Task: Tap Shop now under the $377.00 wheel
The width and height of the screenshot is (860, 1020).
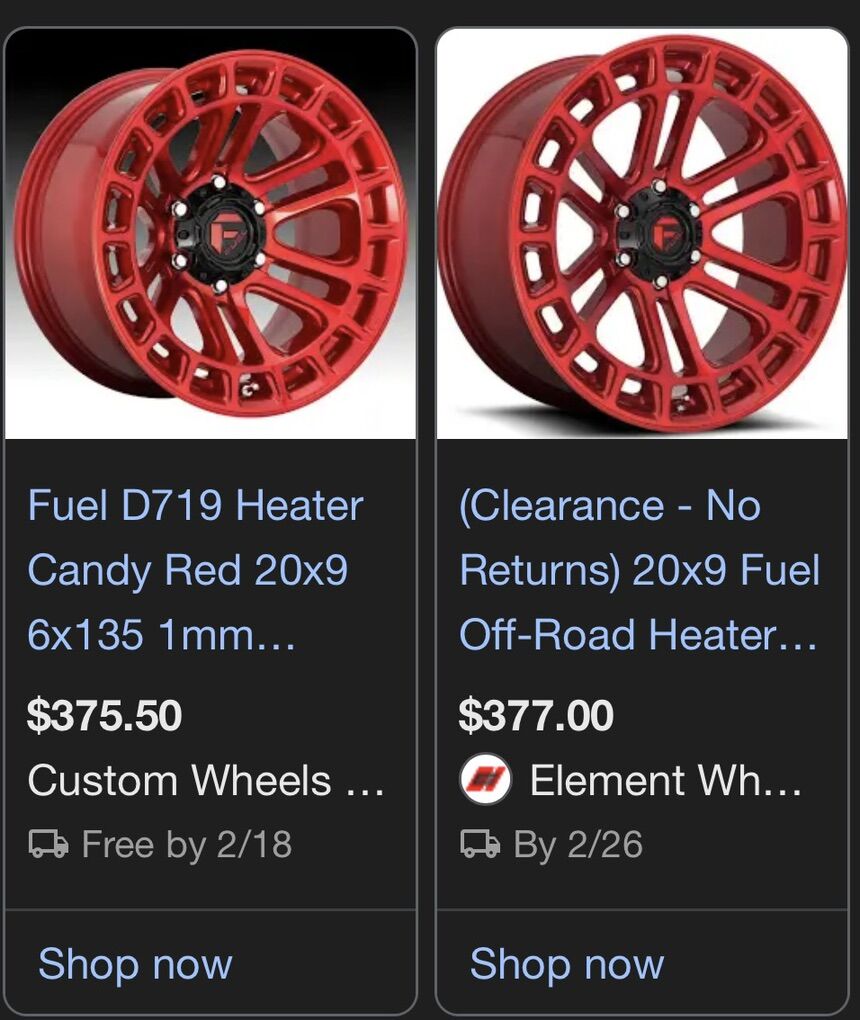Action: pyautogui.click(x=567, y=964)
